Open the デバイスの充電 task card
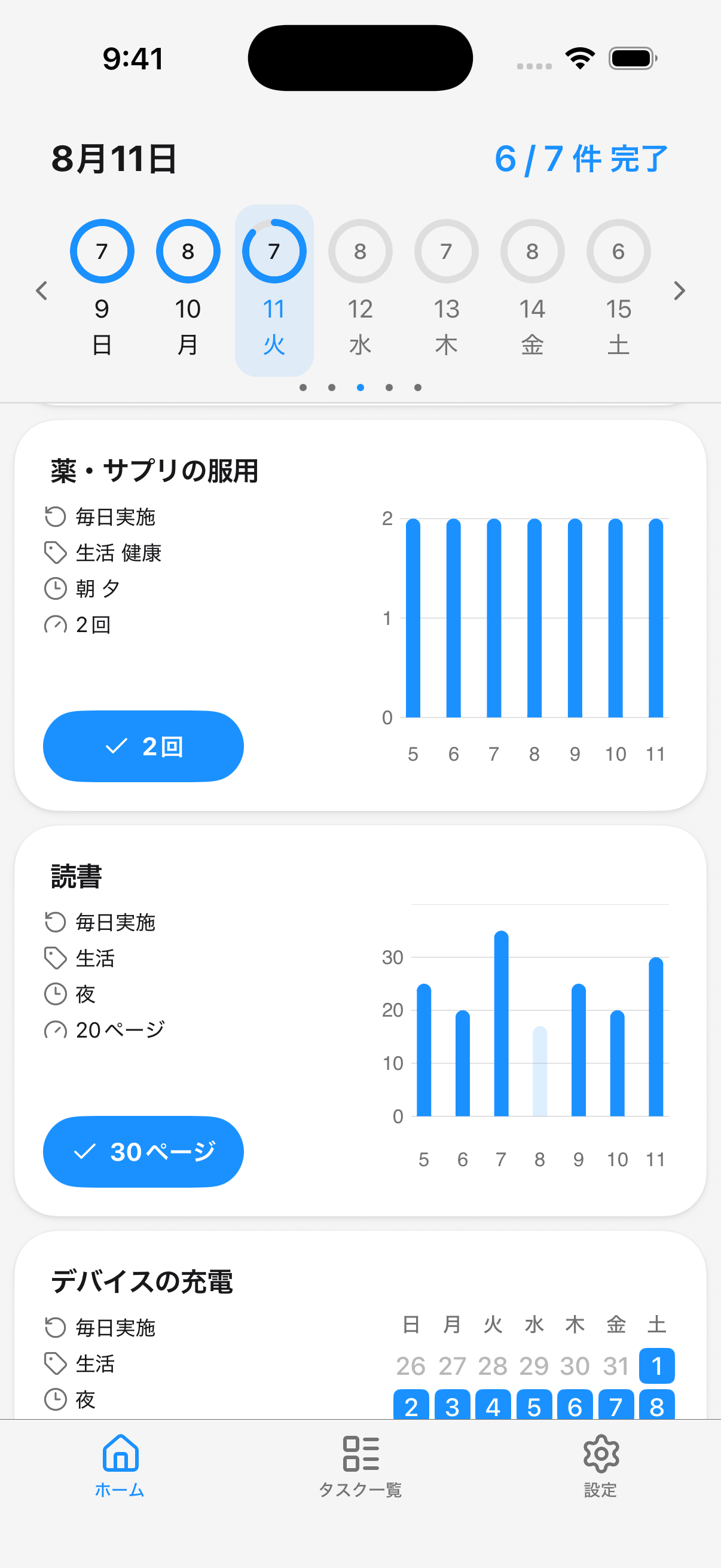This screenshot has width=721, height=1568. coord(360,1325)
